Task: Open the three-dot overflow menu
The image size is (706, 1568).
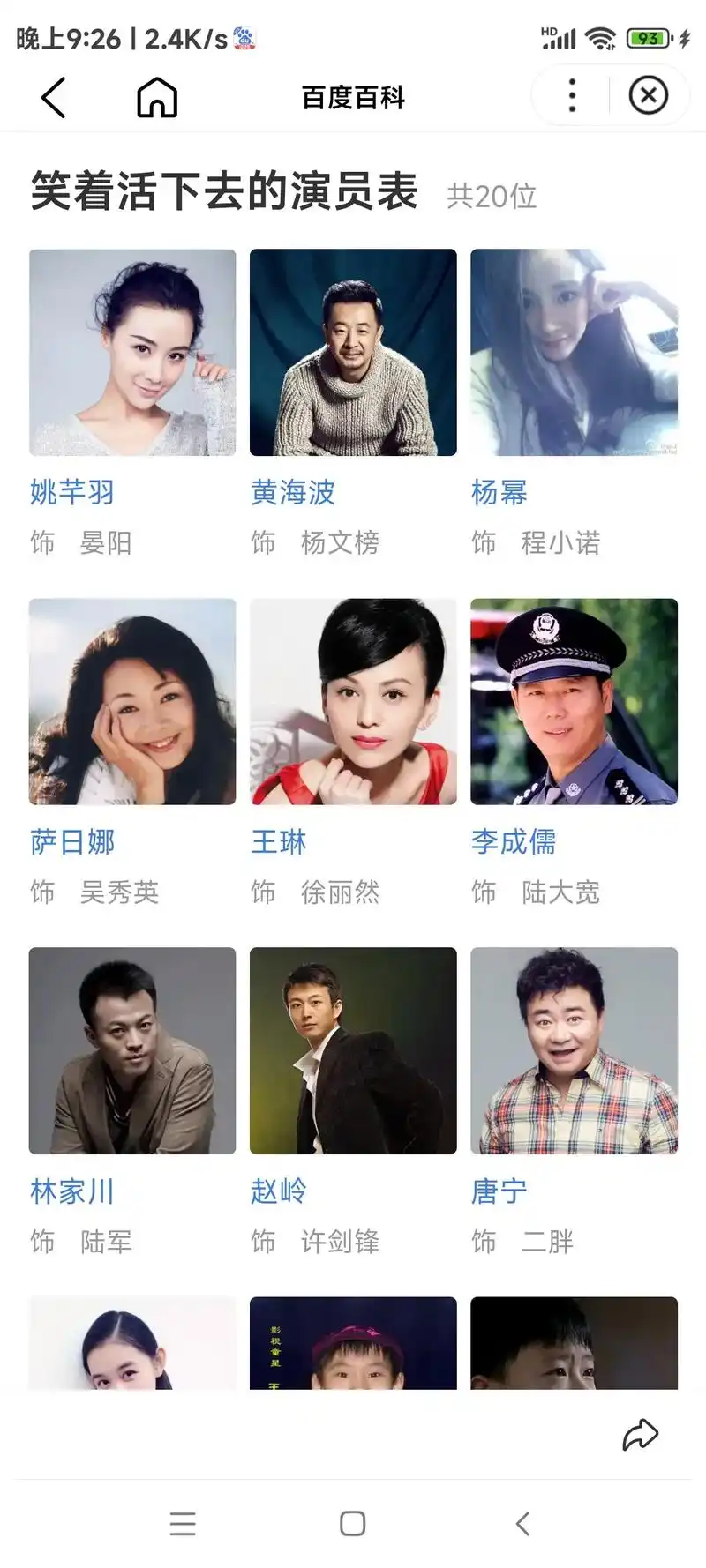Action: (572, 95)
